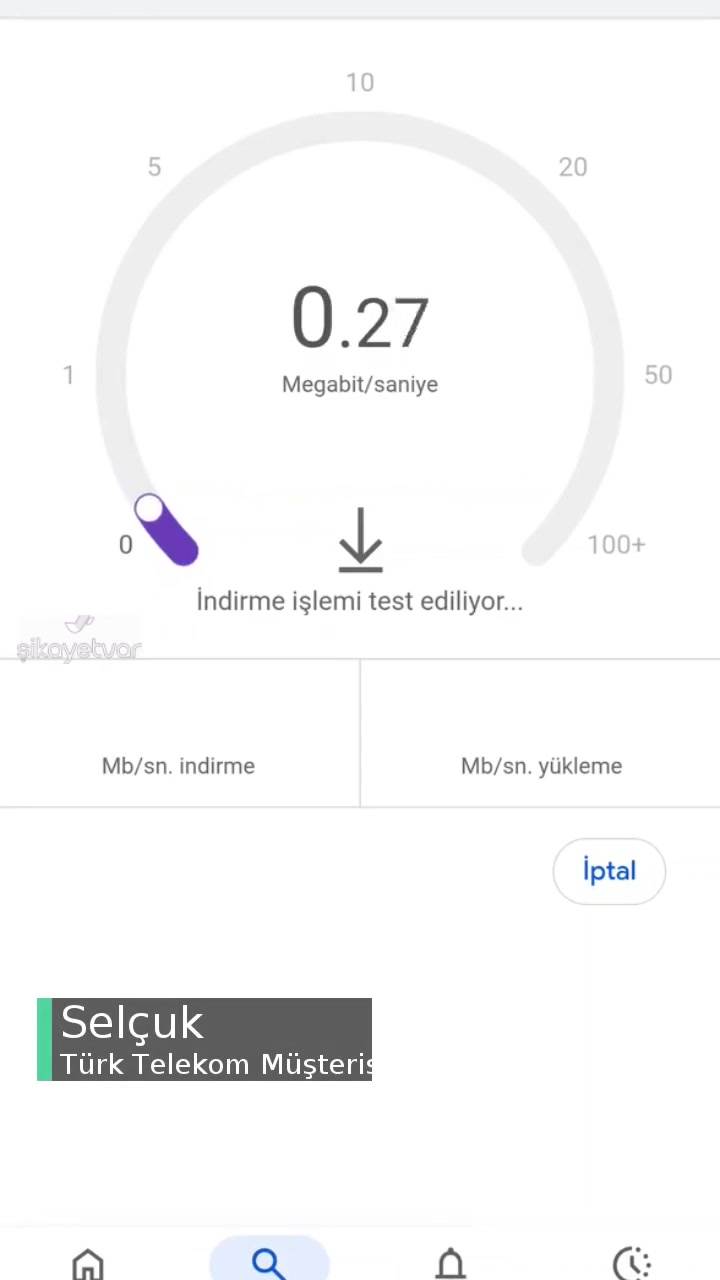Select the 'Mb/sn. yükleme' result panel
Image resolution: width=720 pixels, height=1280 pixels.
(541, 766)
